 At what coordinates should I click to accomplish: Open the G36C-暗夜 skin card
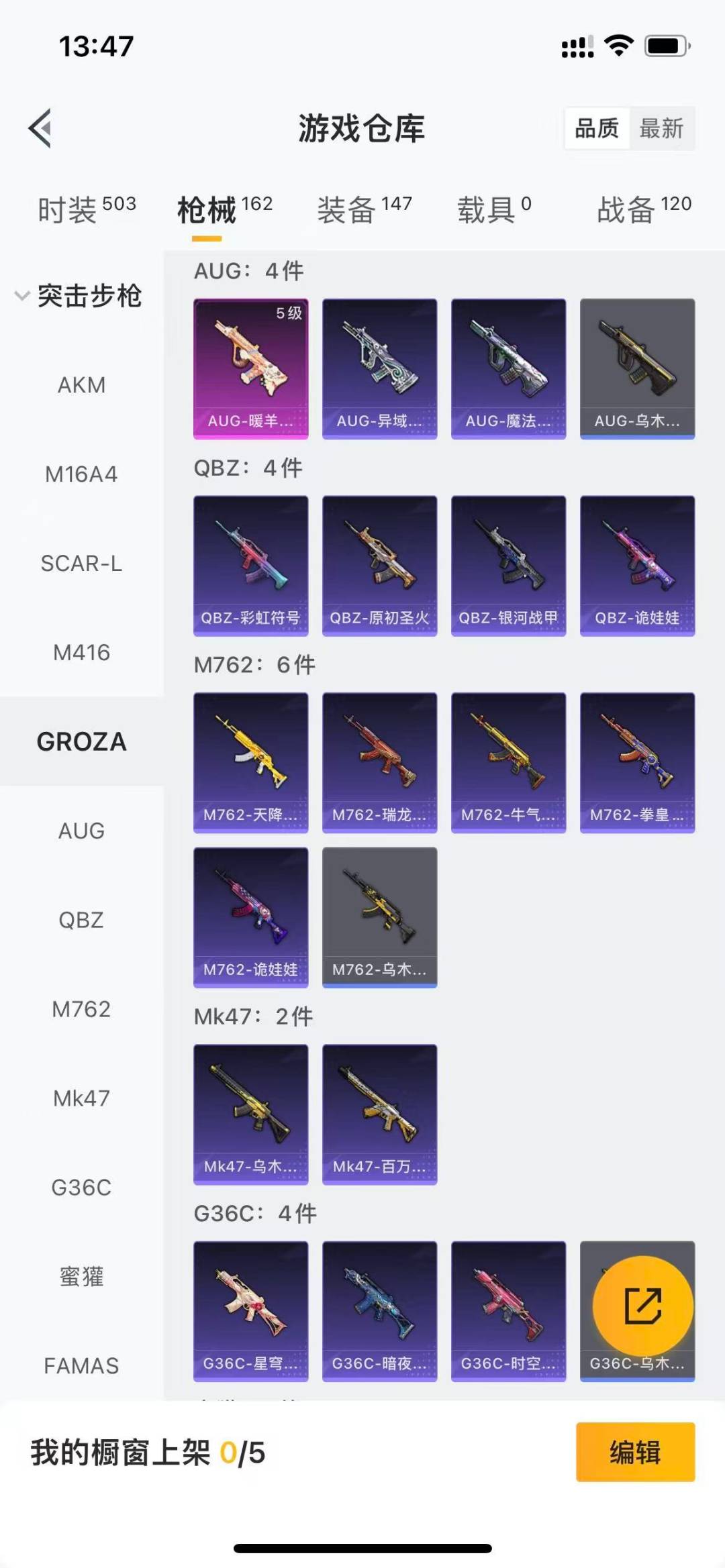pos(379,1310)
